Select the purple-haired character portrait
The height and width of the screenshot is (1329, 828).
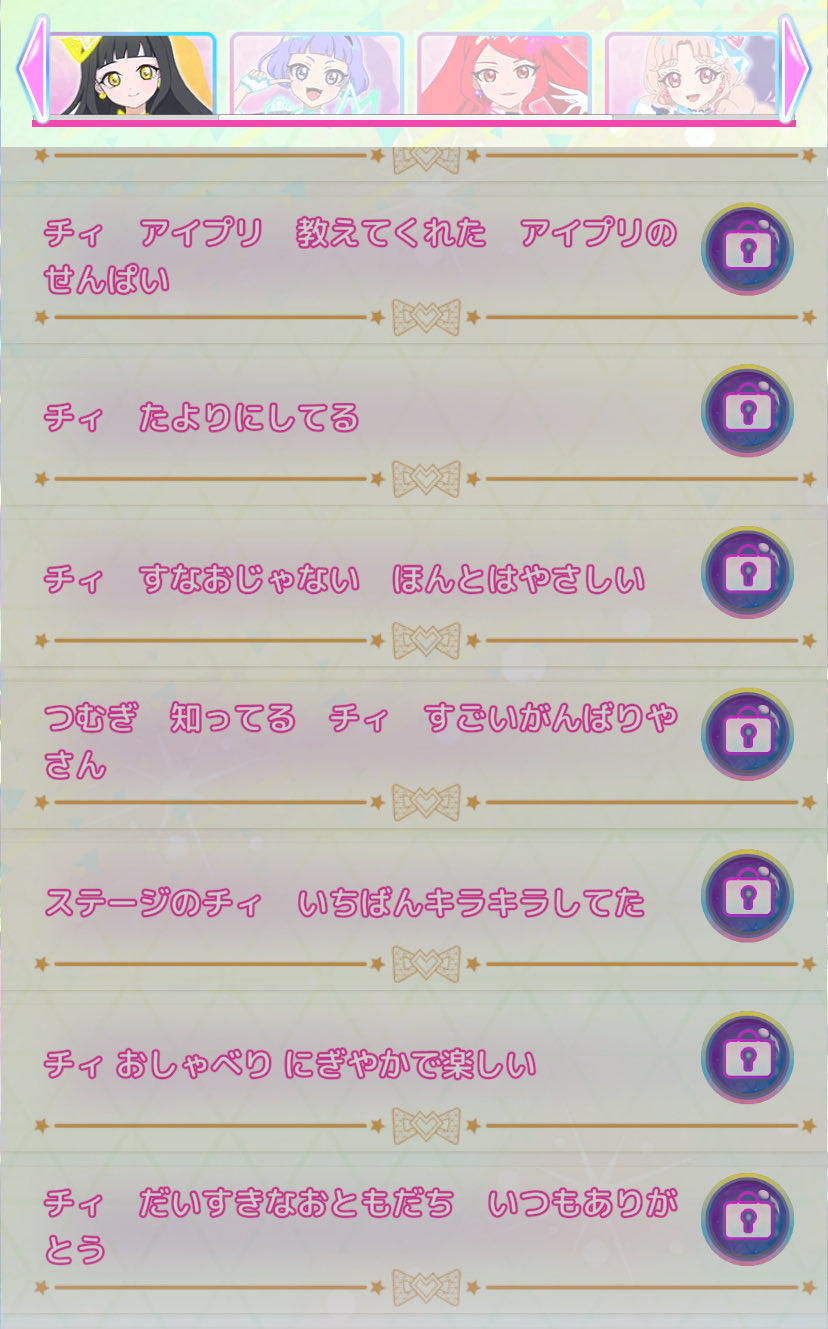316,75
